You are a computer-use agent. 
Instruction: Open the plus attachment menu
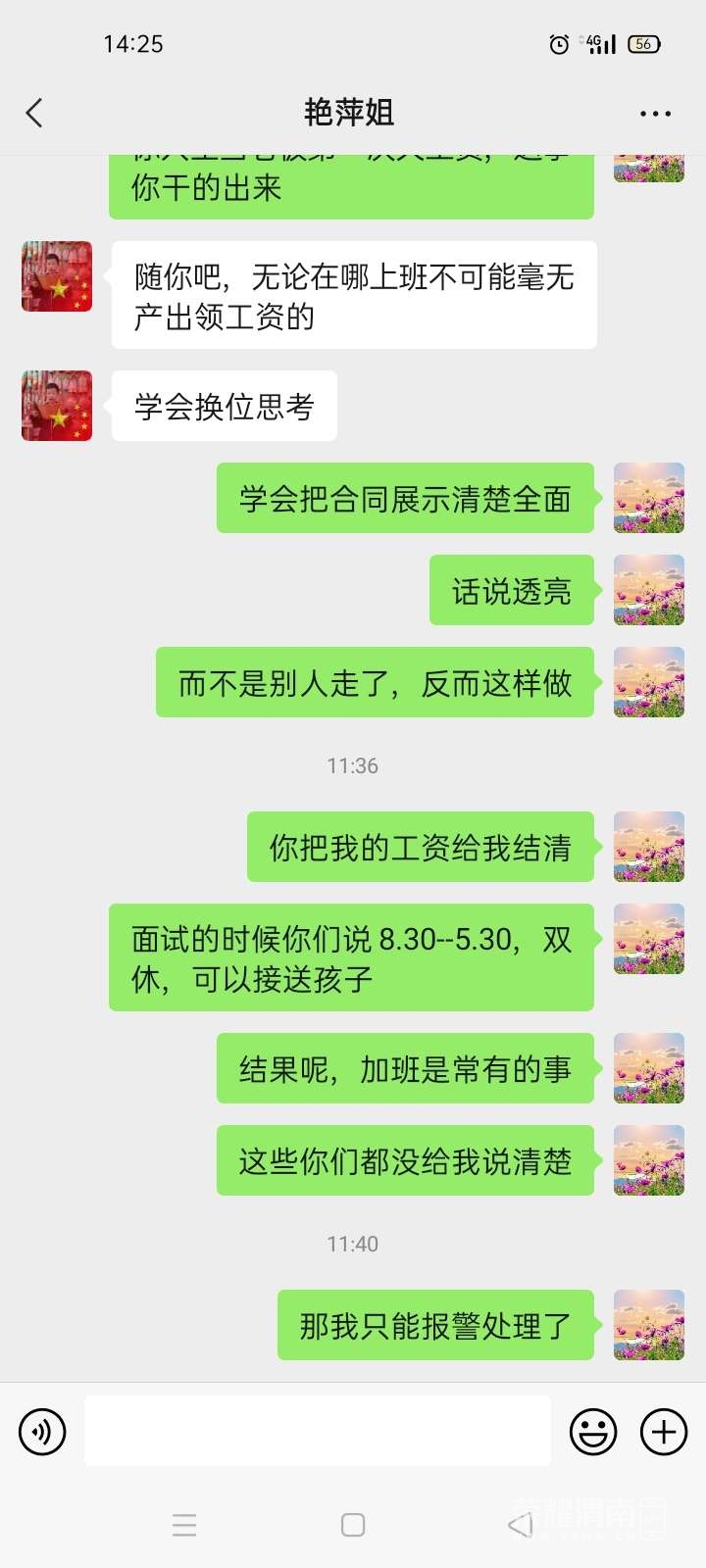pos(664,1432)
